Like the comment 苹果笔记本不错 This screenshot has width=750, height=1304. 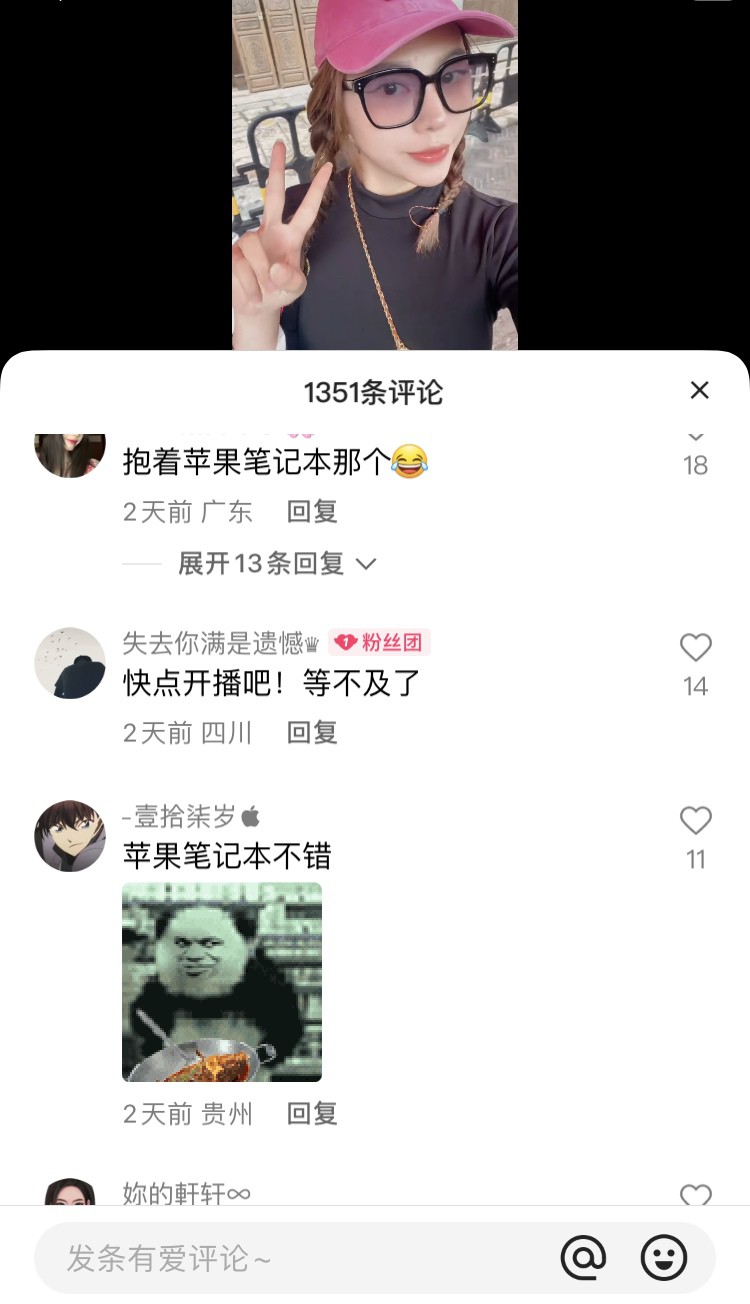695,821
